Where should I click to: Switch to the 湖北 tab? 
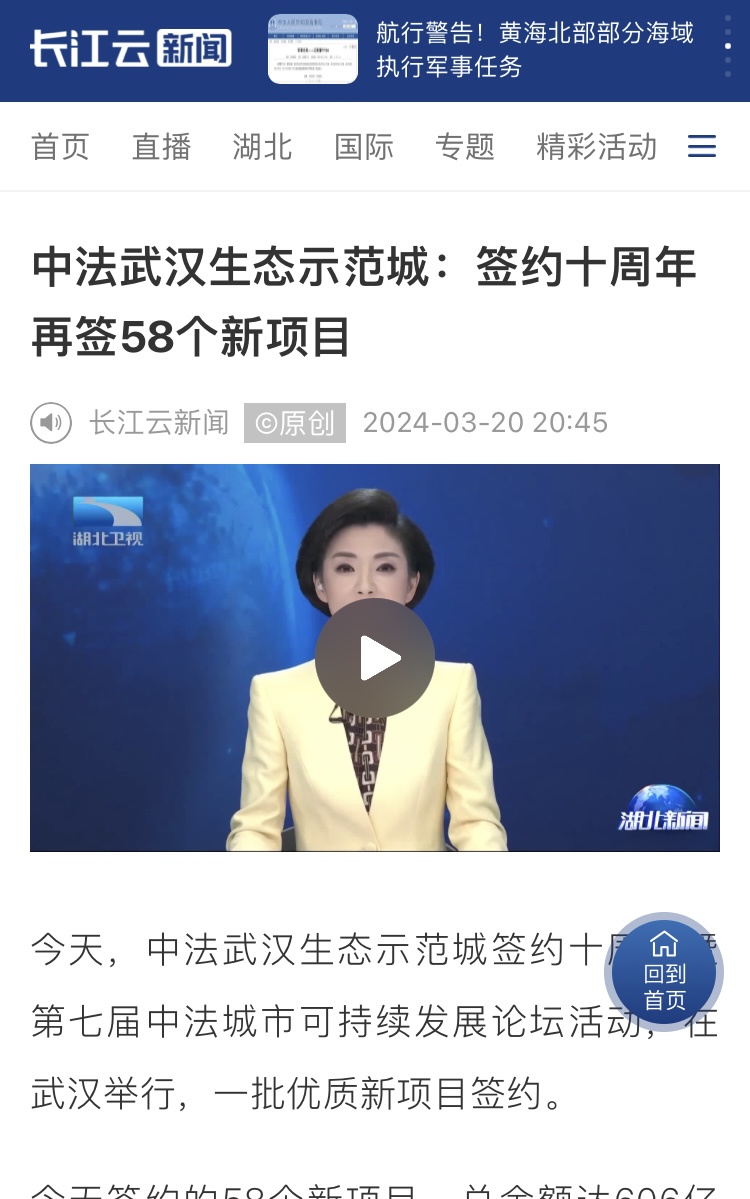[262, 147]
